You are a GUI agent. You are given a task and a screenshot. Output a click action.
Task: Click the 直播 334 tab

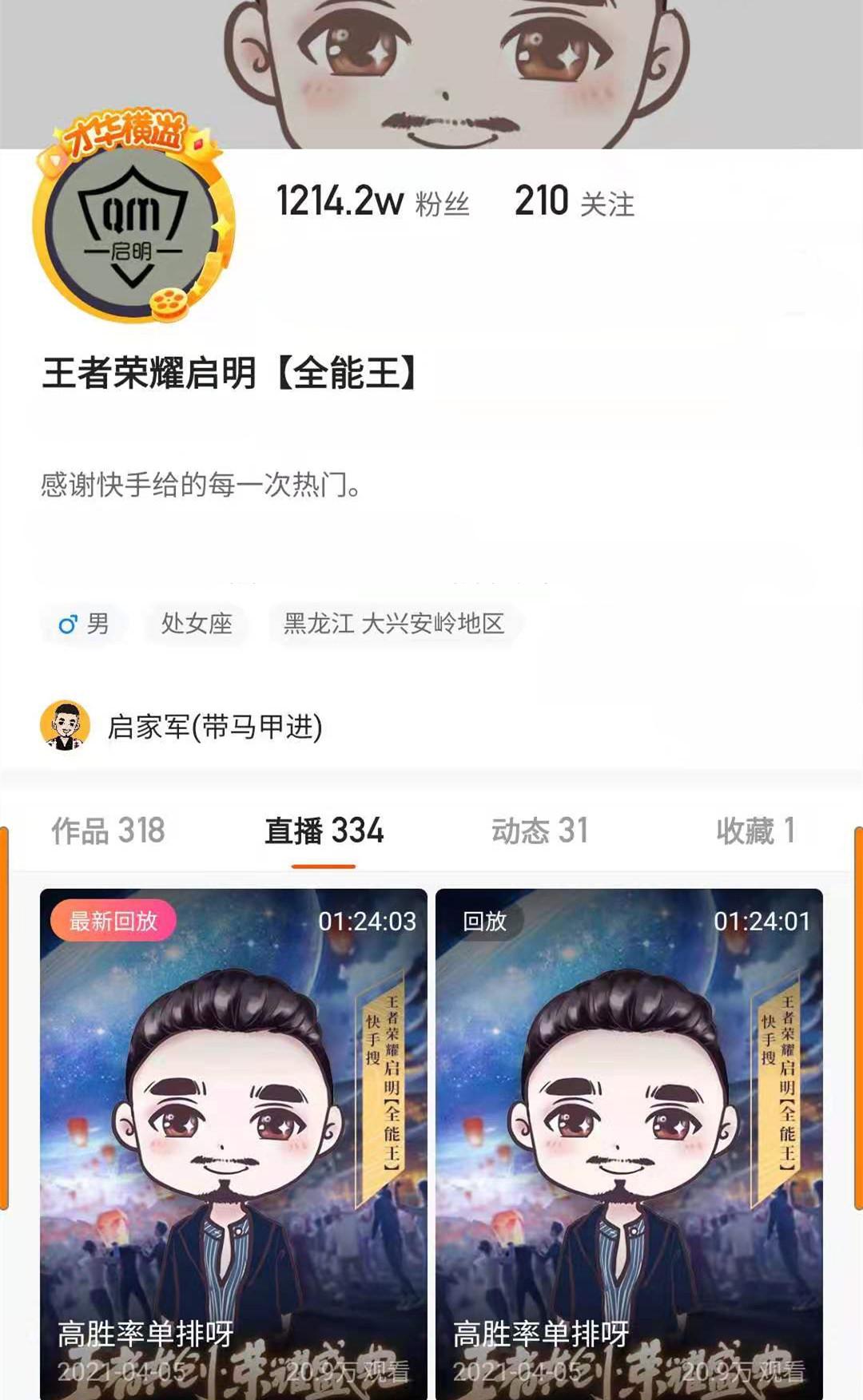pos(324,831)
